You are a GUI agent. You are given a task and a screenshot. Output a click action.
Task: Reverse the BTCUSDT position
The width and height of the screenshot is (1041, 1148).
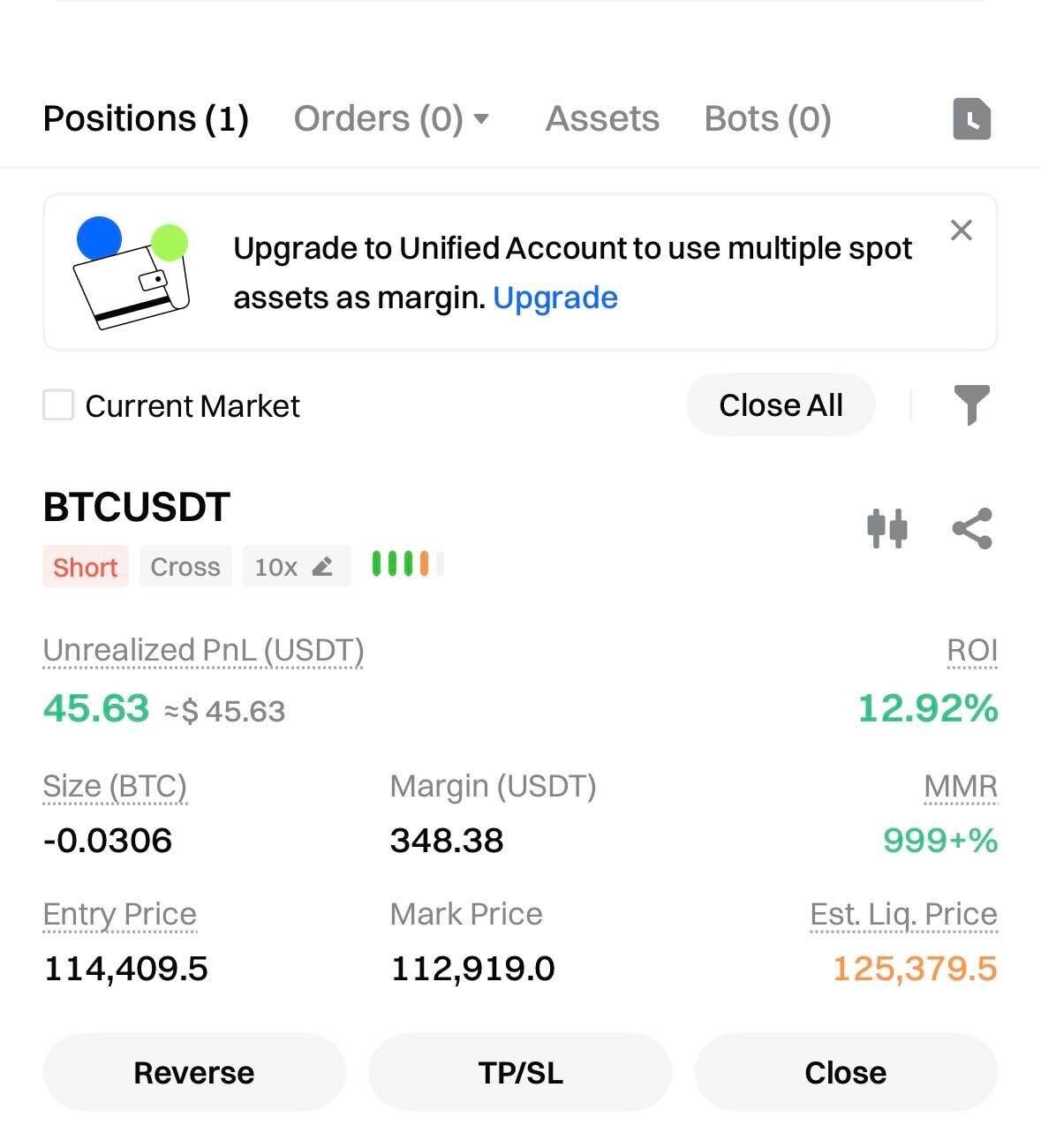(194, 1072)
